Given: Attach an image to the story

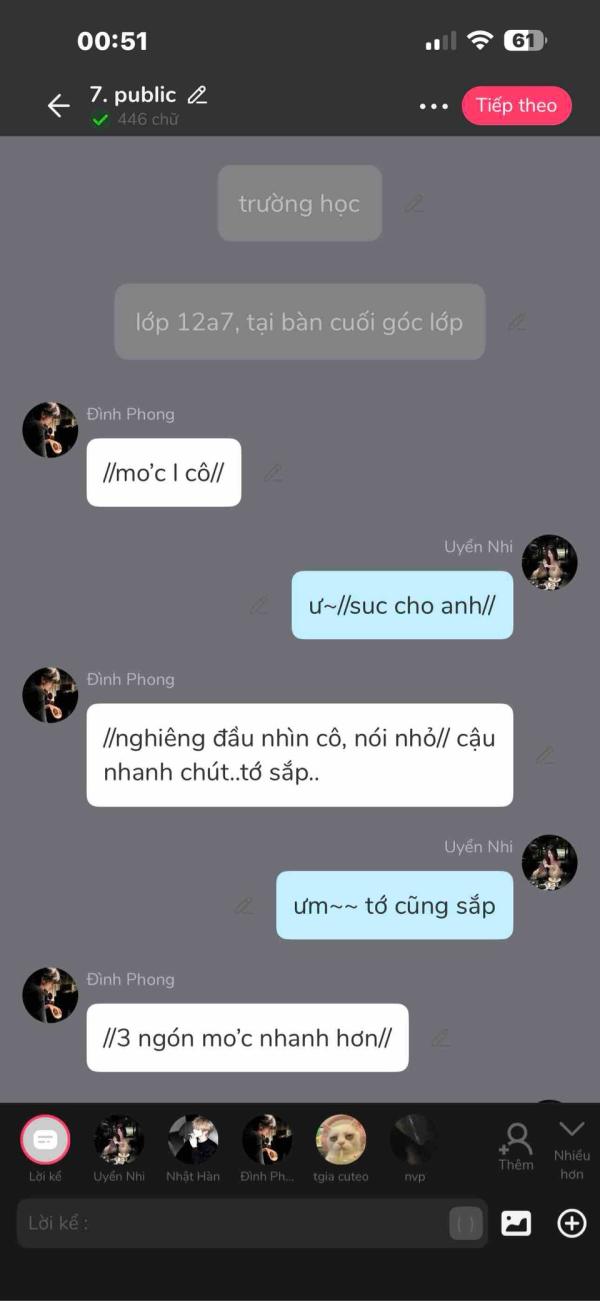Looking at the screenshot, I should tap(516, 1223).
